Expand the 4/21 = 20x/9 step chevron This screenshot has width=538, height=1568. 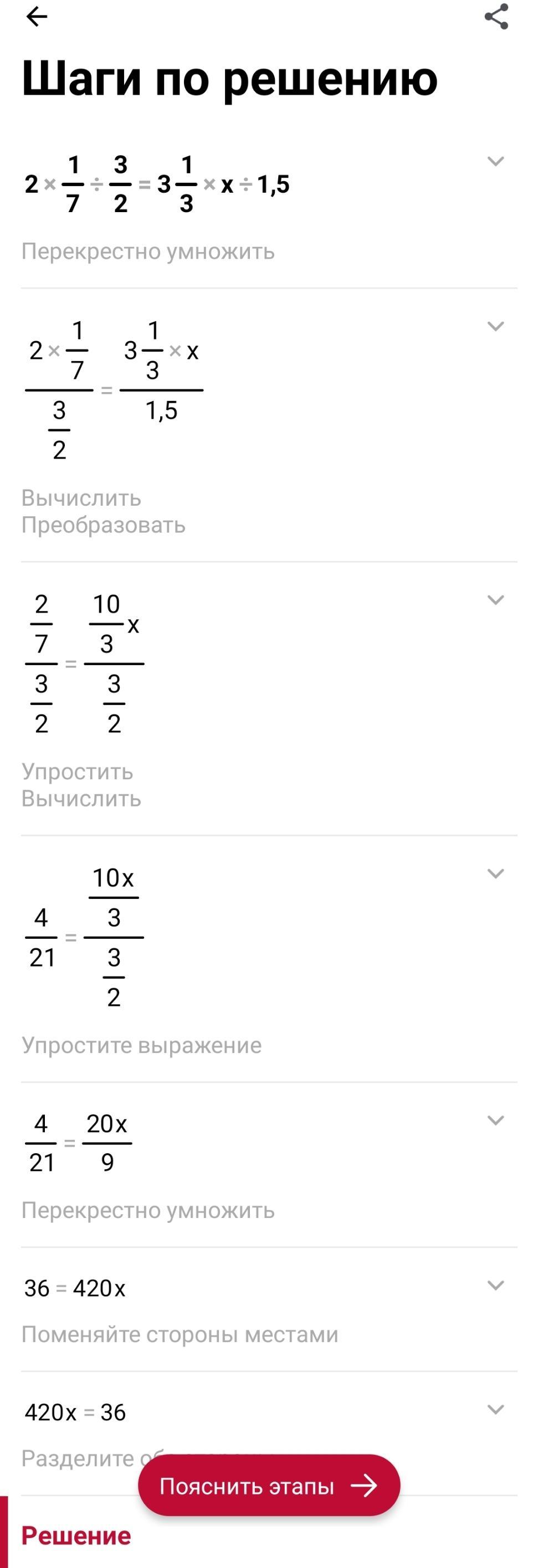[x=496, y=1120]
